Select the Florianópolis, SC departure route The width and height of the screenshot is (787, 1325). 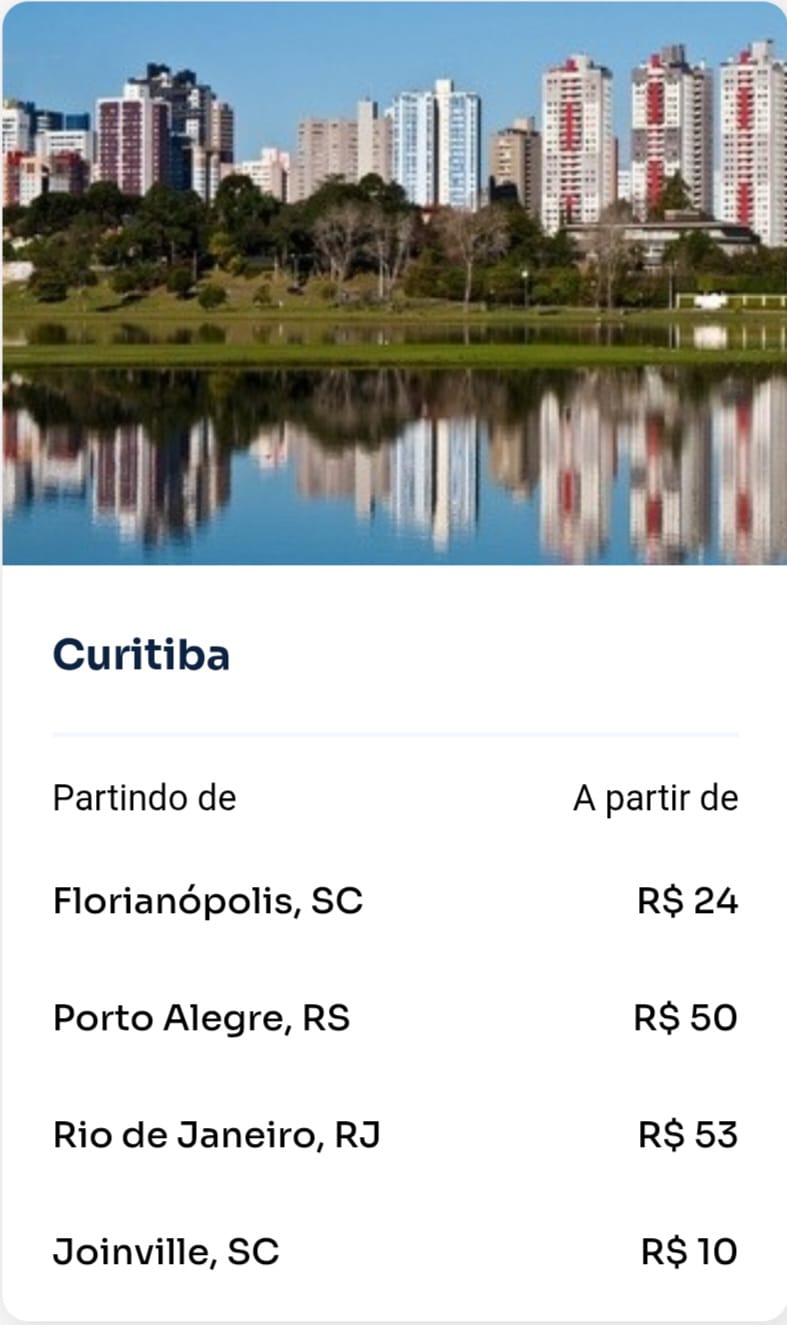click(x=208, y=900)
